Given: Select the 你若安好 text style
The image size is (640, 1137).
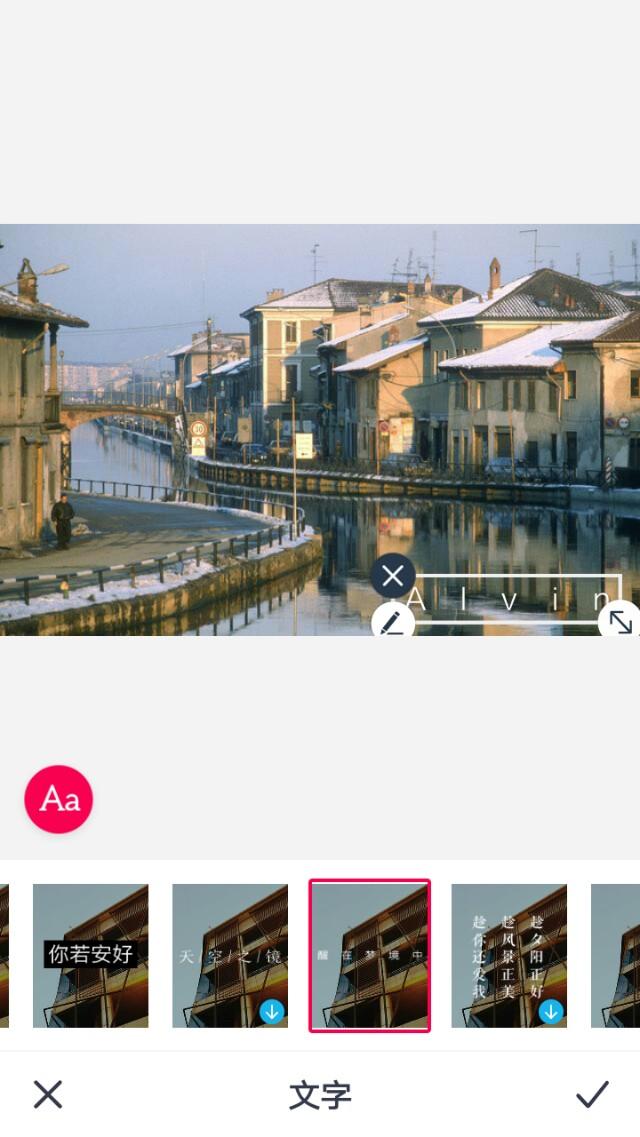Looking at the screenshot, I should 91,955.
